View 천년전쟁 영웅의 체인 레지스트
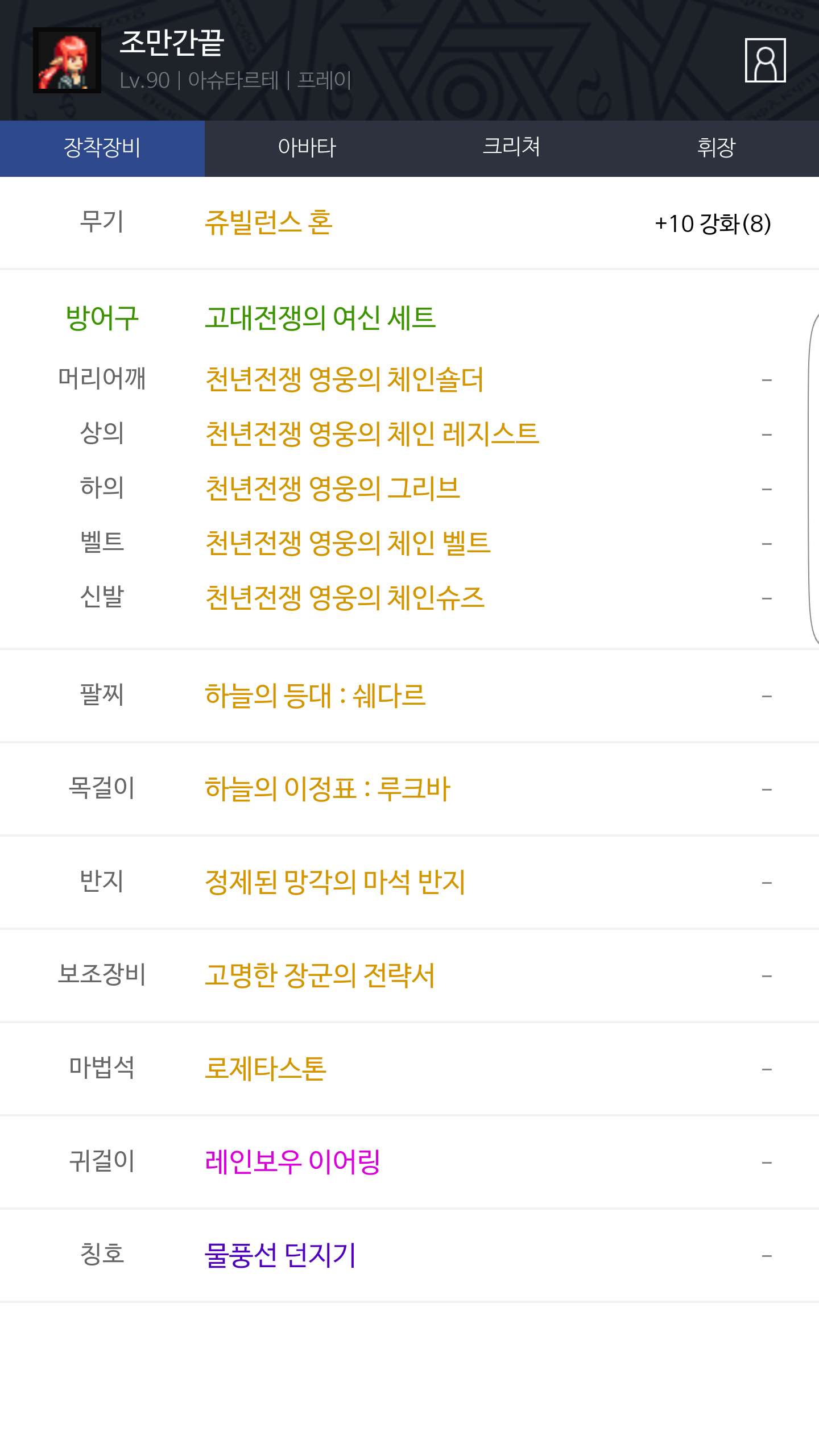Viewport: 819px width, 1456px height. tap(372, 434)
